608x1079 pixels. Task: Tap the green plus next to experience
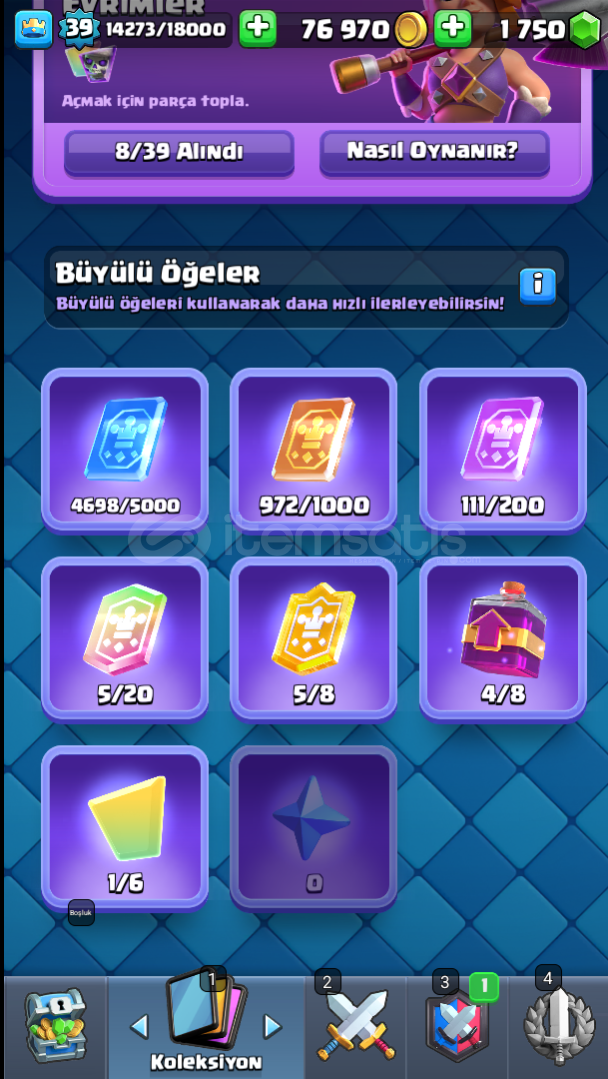pyautogui.click(x=257, y=28)
